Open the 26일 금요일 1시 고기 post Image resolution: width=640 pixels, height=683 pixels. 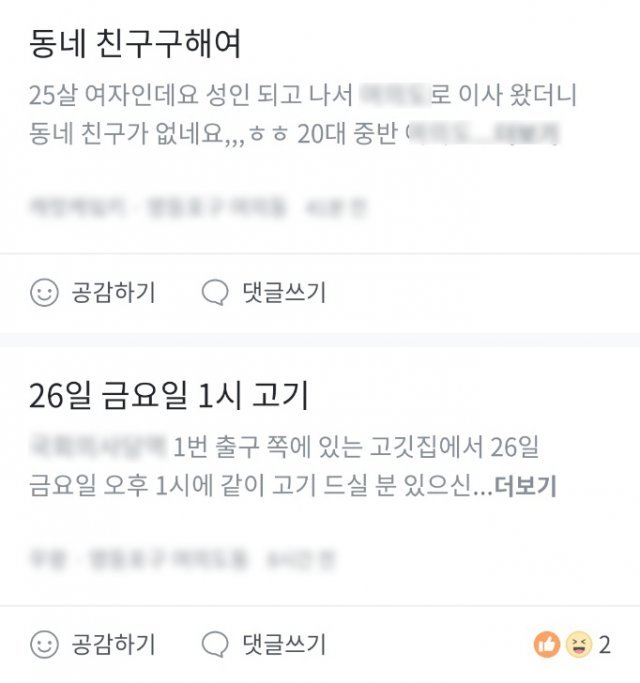coord(170,397)
